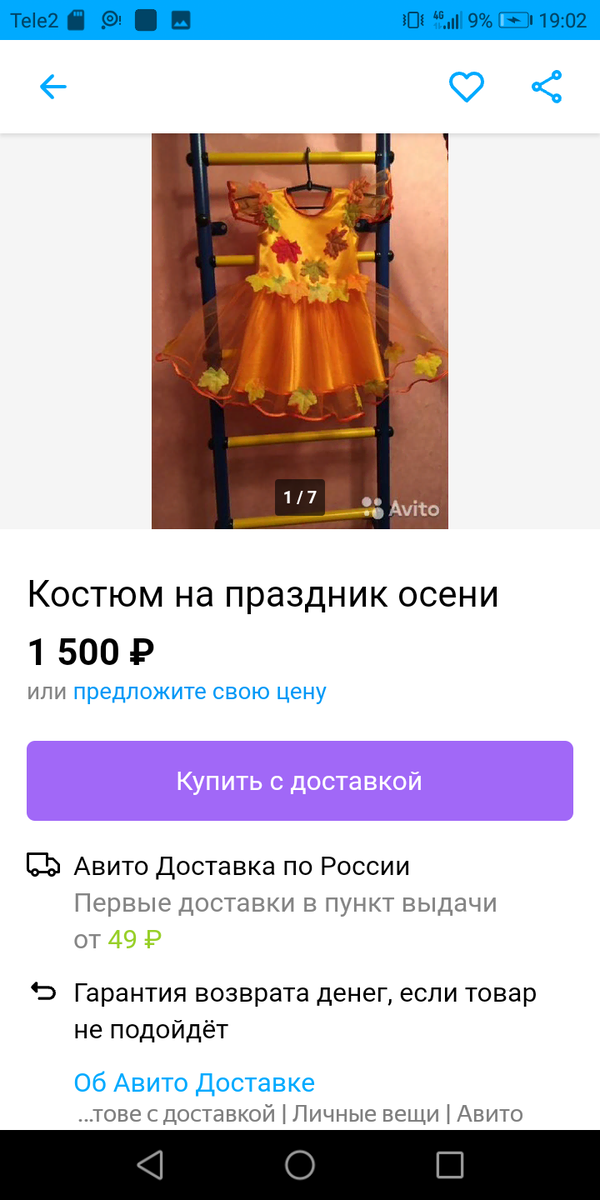
Task: Tap the system home button
Action: point(300,1165)
